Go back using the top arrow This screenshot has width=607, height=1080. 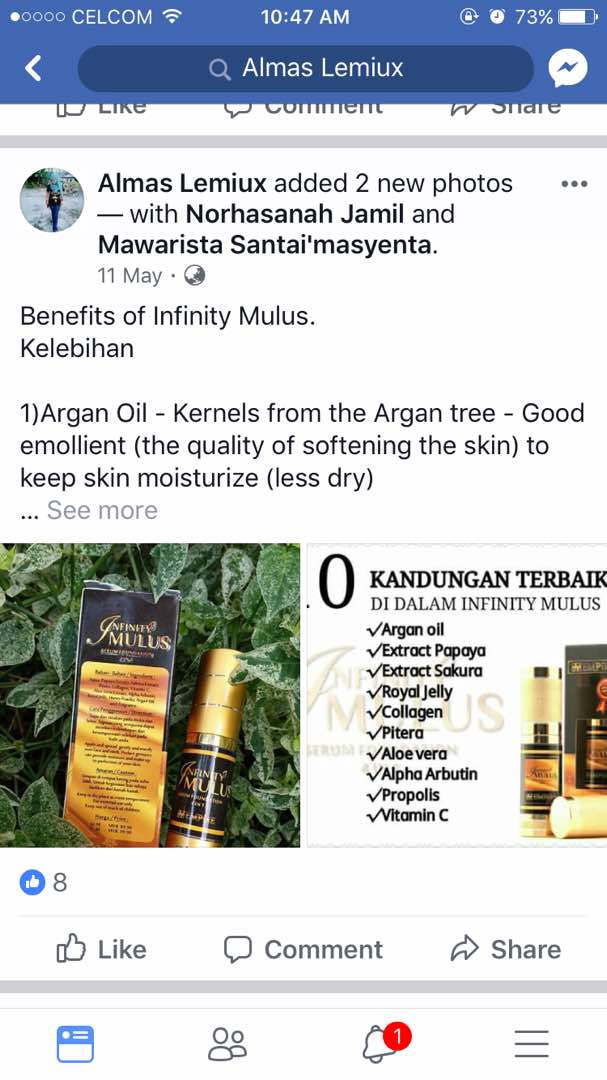click(x=33, y=68)
